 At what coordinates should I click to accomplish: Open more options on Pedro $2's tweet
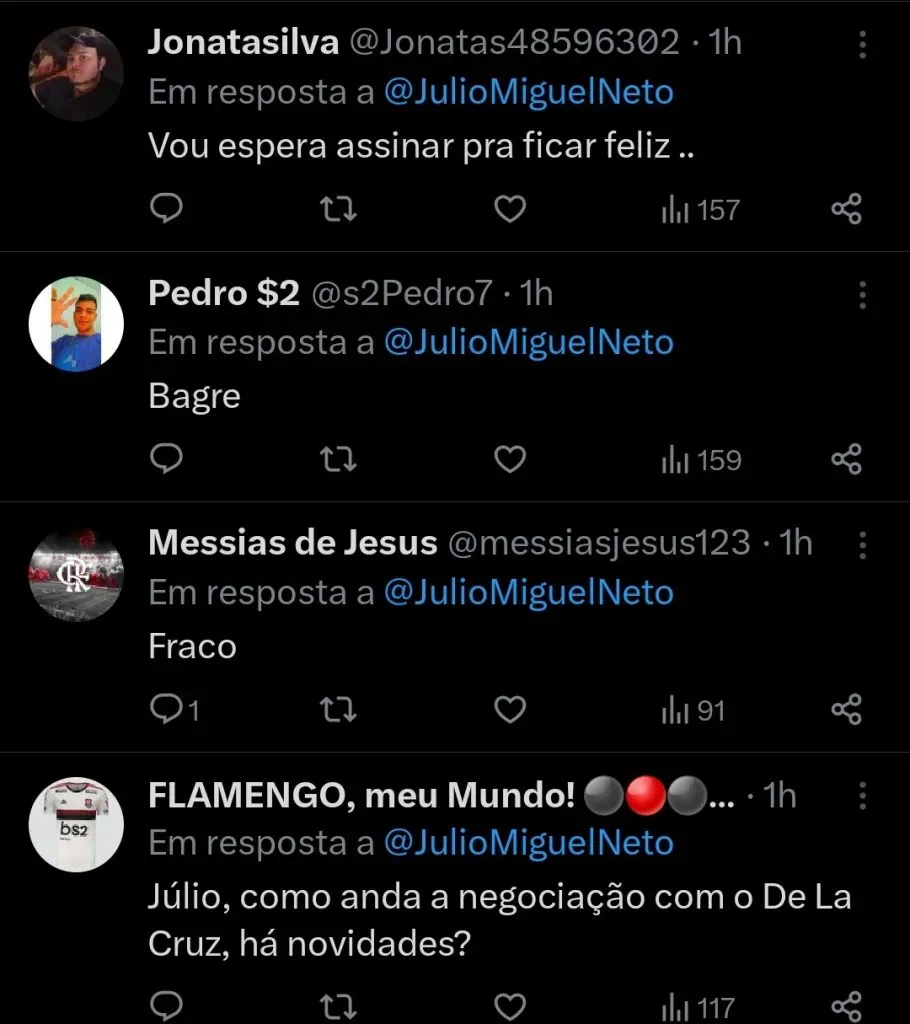pos(862,294)
